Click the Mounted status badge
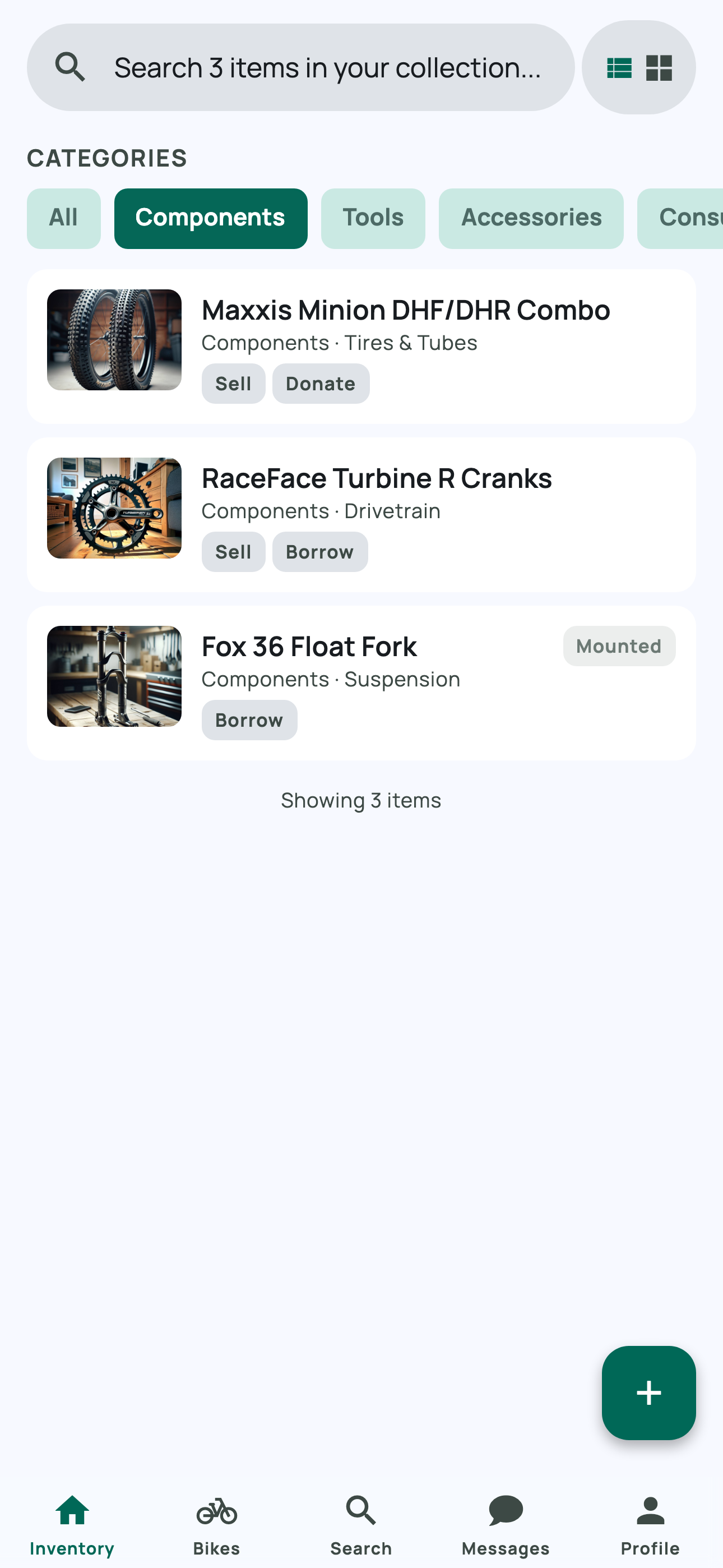The width and height of the screenshot is (723, 1568). click(618, 646)
